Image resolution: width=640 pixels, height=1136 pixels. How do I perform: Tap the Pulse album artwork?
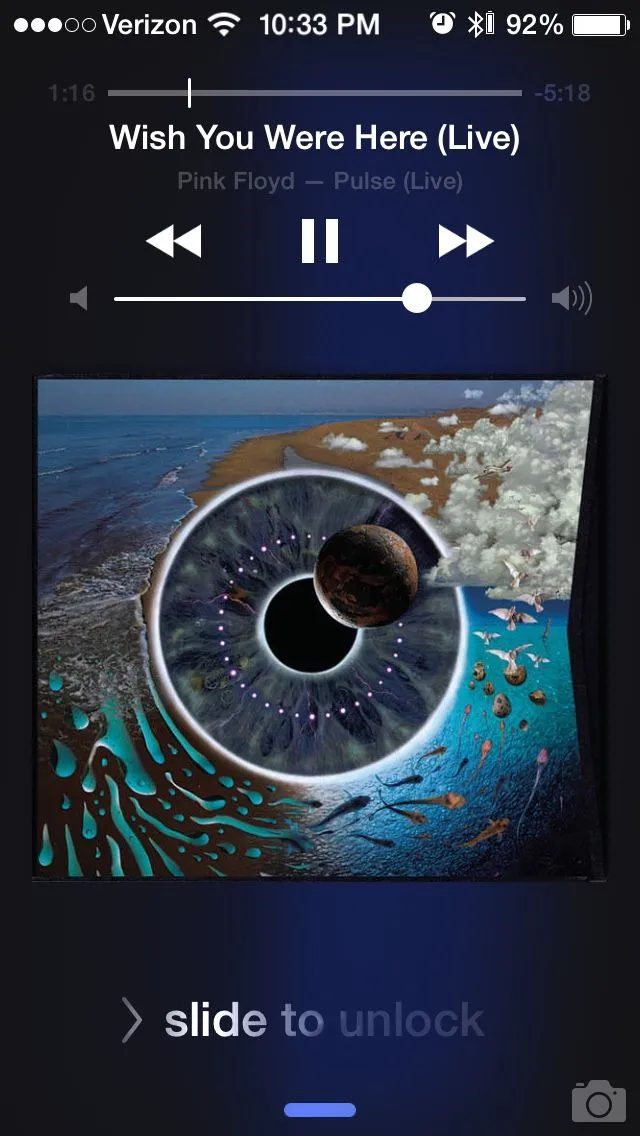pos(320,628)
